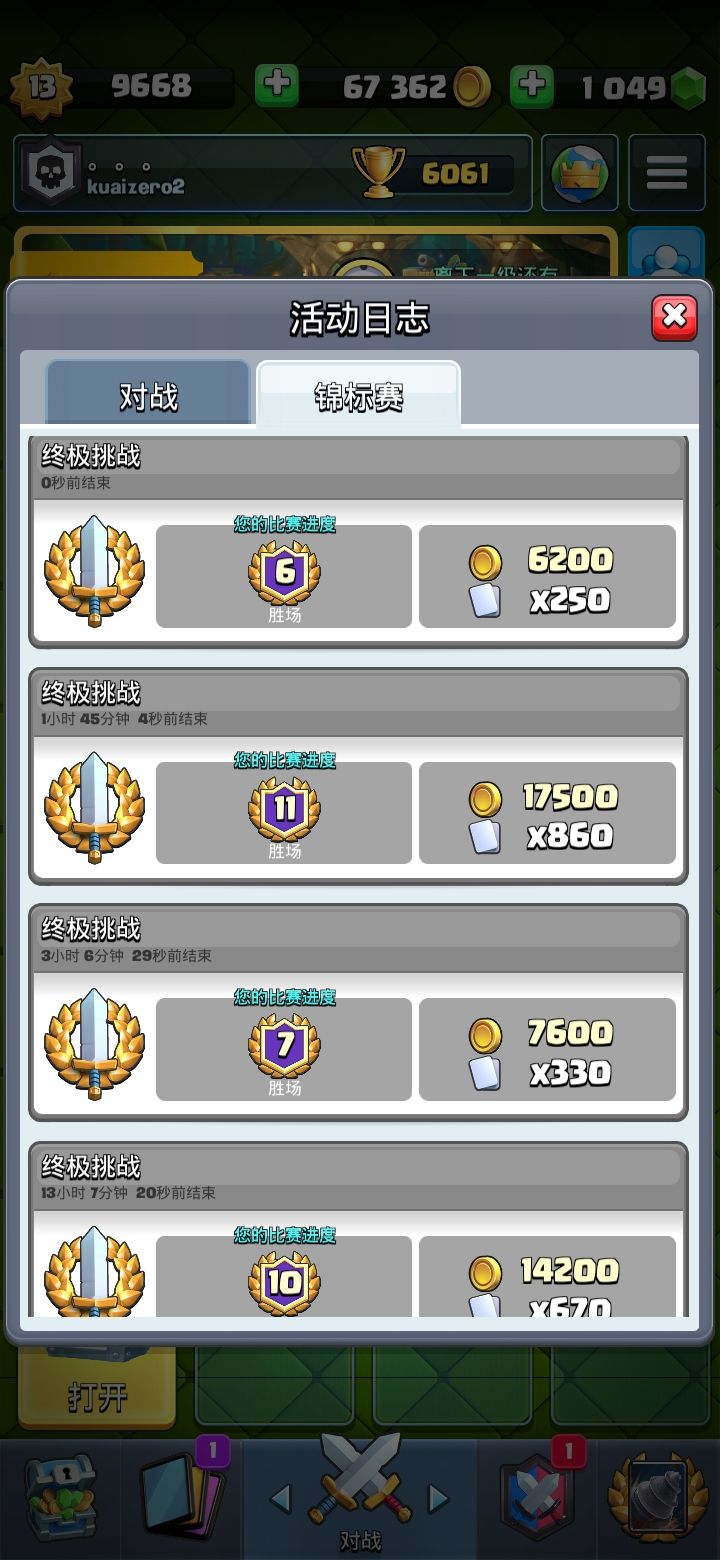Switch to the 锦标赛 tab
The height and width of the screenshot is (1560, 720).
(x=357, y=393)
